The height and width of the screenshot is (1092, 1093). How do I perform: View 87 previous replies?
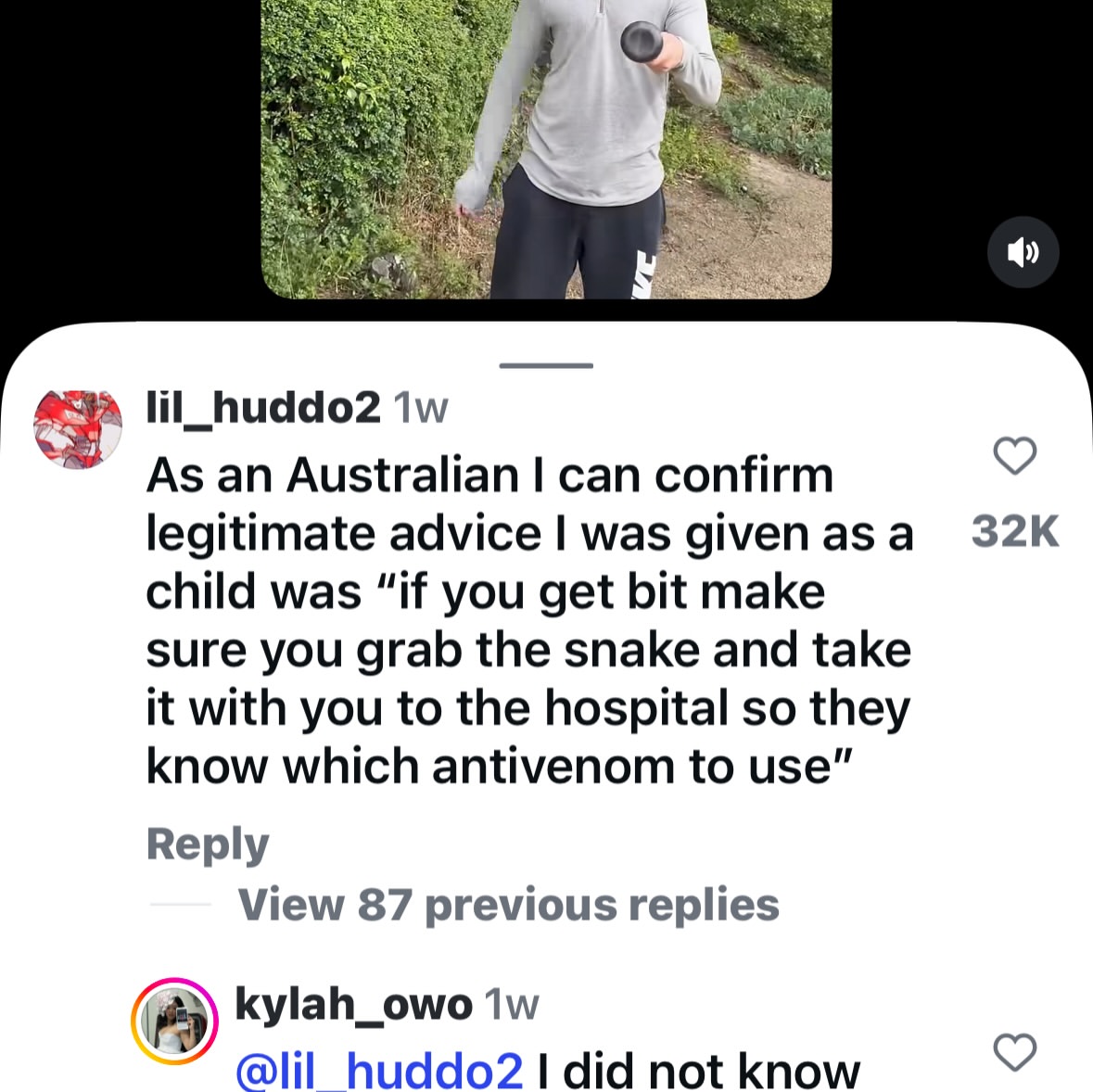point(508,905)
